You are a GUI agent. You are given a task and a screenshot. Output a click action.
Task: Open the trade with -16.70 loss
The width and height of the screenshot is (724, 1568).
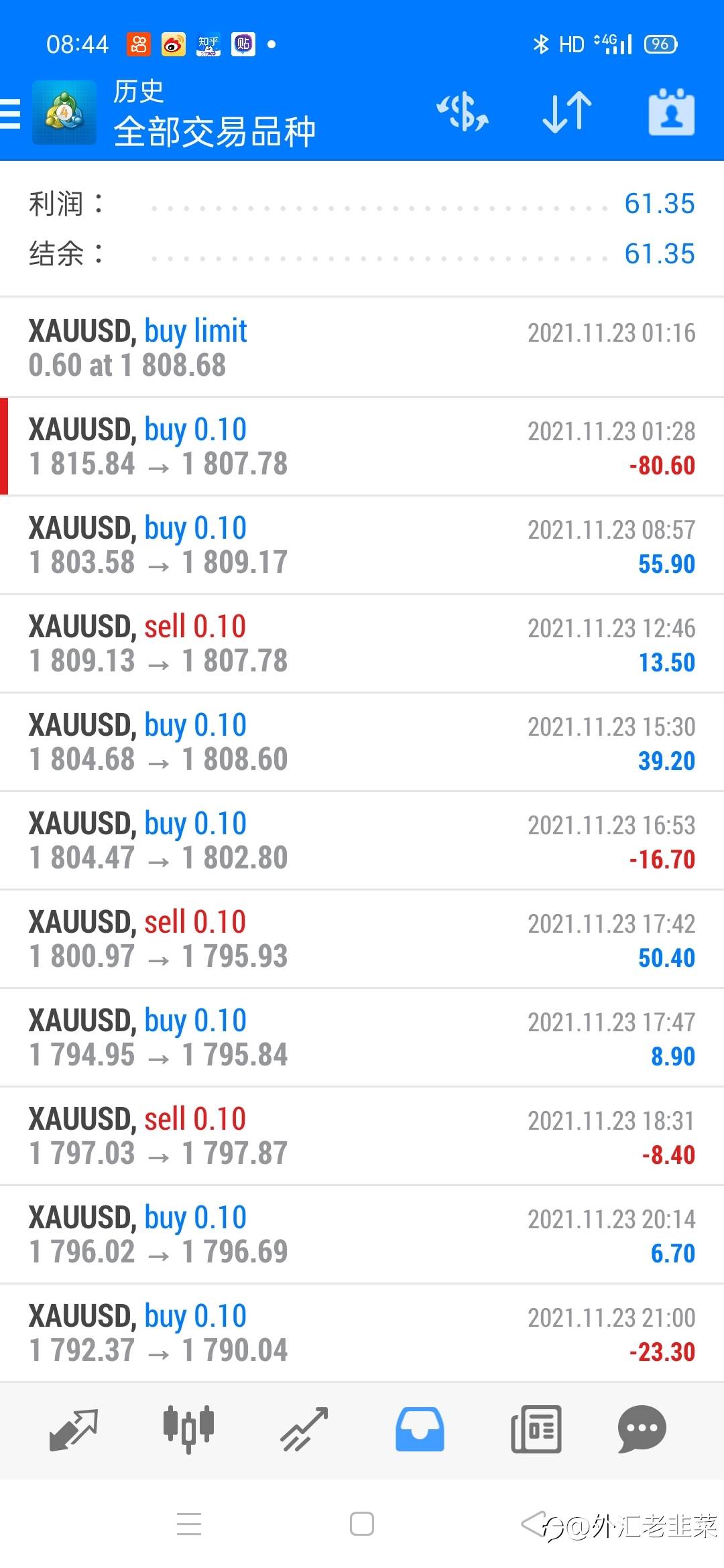(362, 841)
